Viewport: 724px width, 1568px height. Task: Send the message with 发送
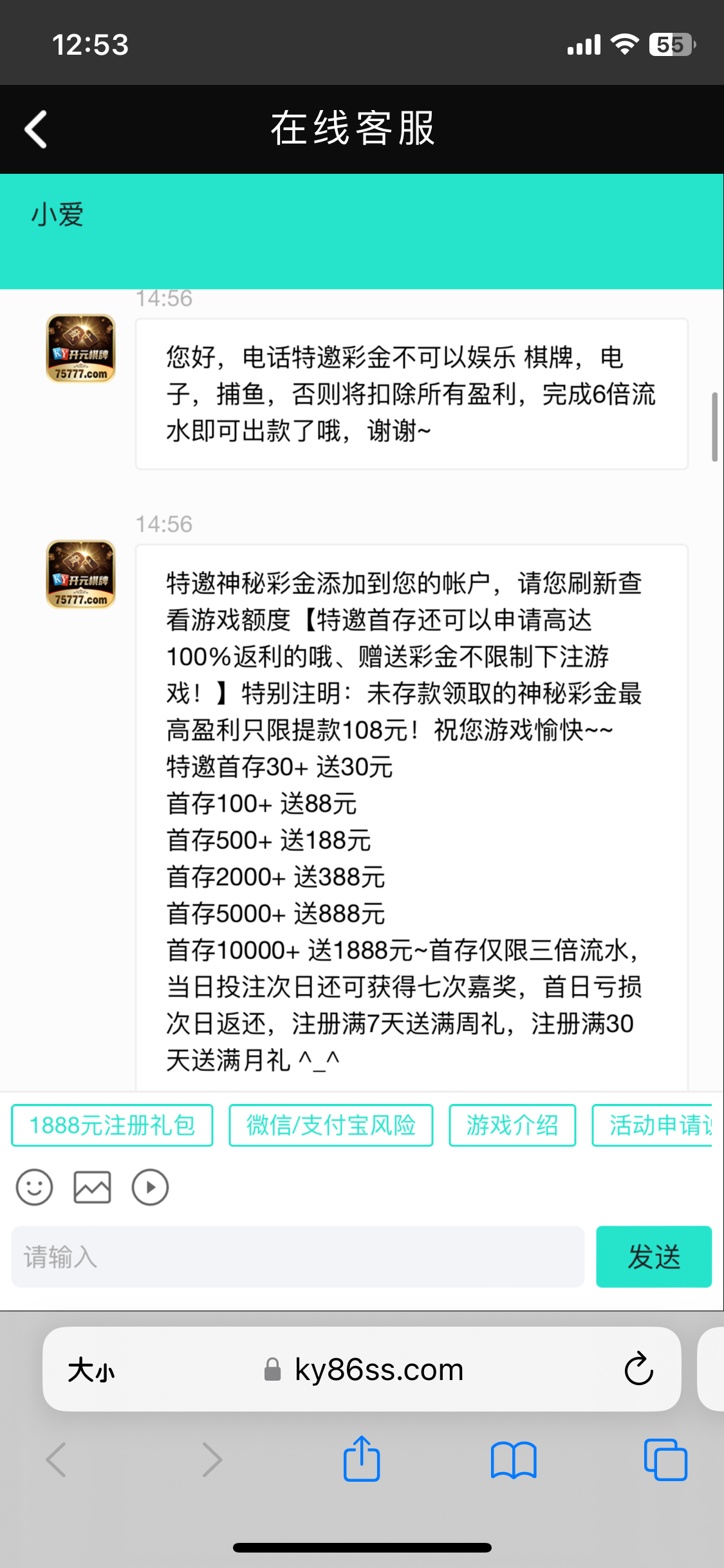point(653,1256)
